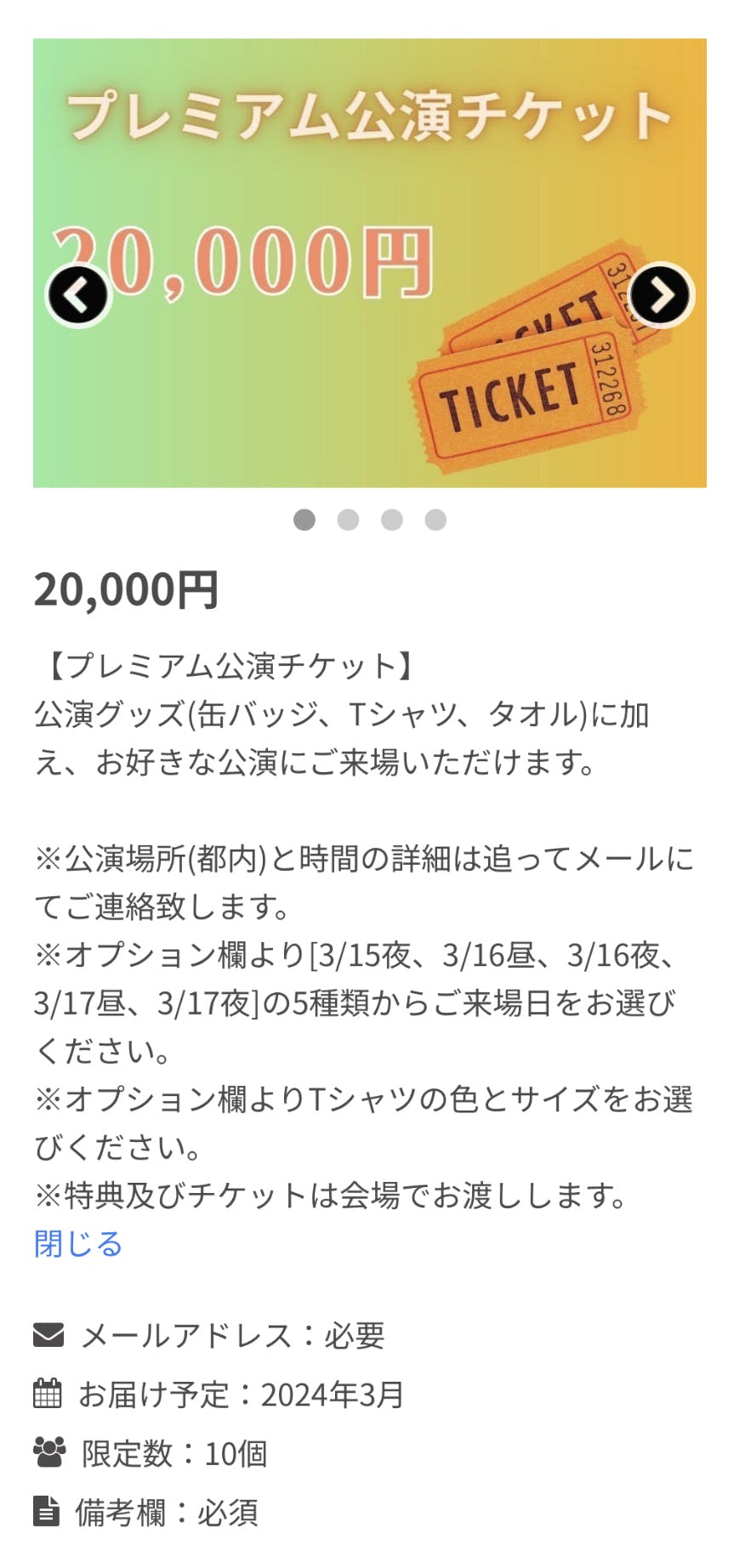Image resolution: width=745 pixels, height=1568 pixels.
Task: Show the previous carousel image
Action: click(78, 296)
